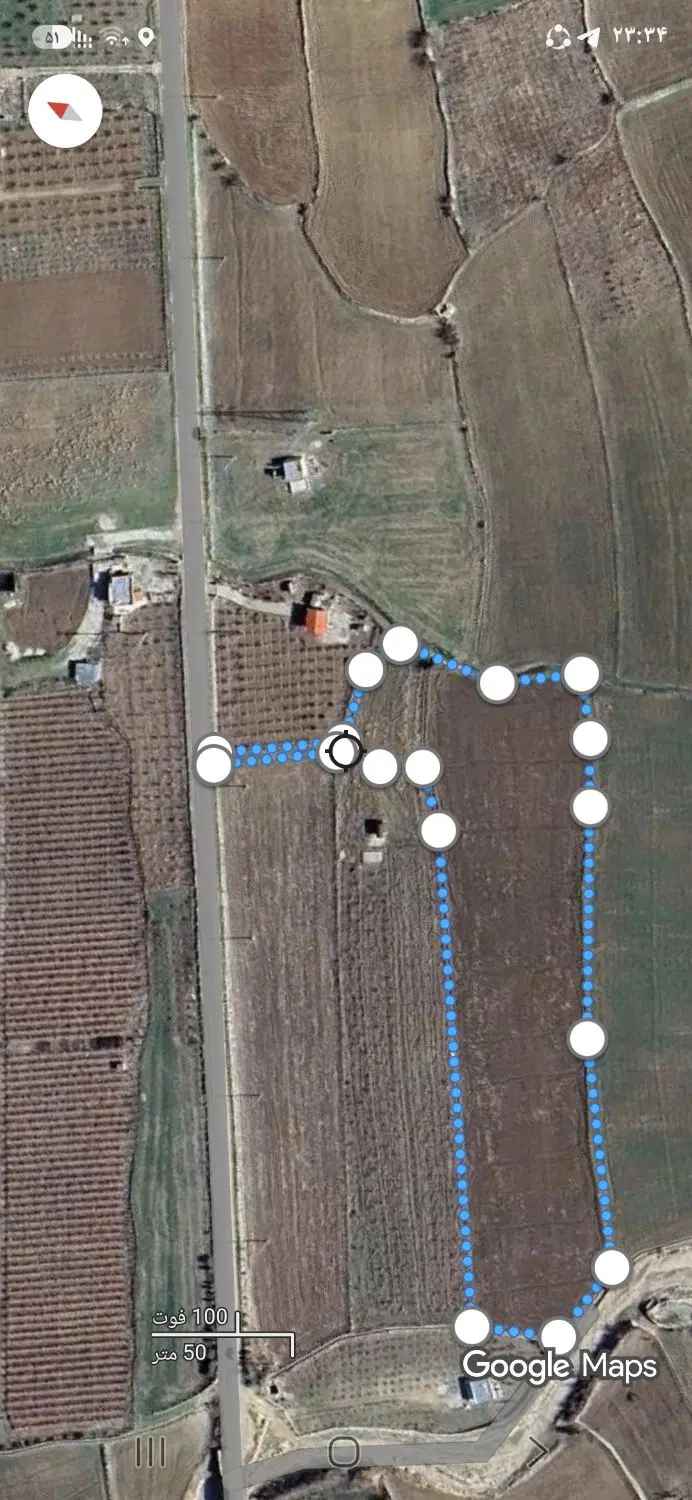Go to the home screen
The image size is (692, 1500).
pos(344,1451)
